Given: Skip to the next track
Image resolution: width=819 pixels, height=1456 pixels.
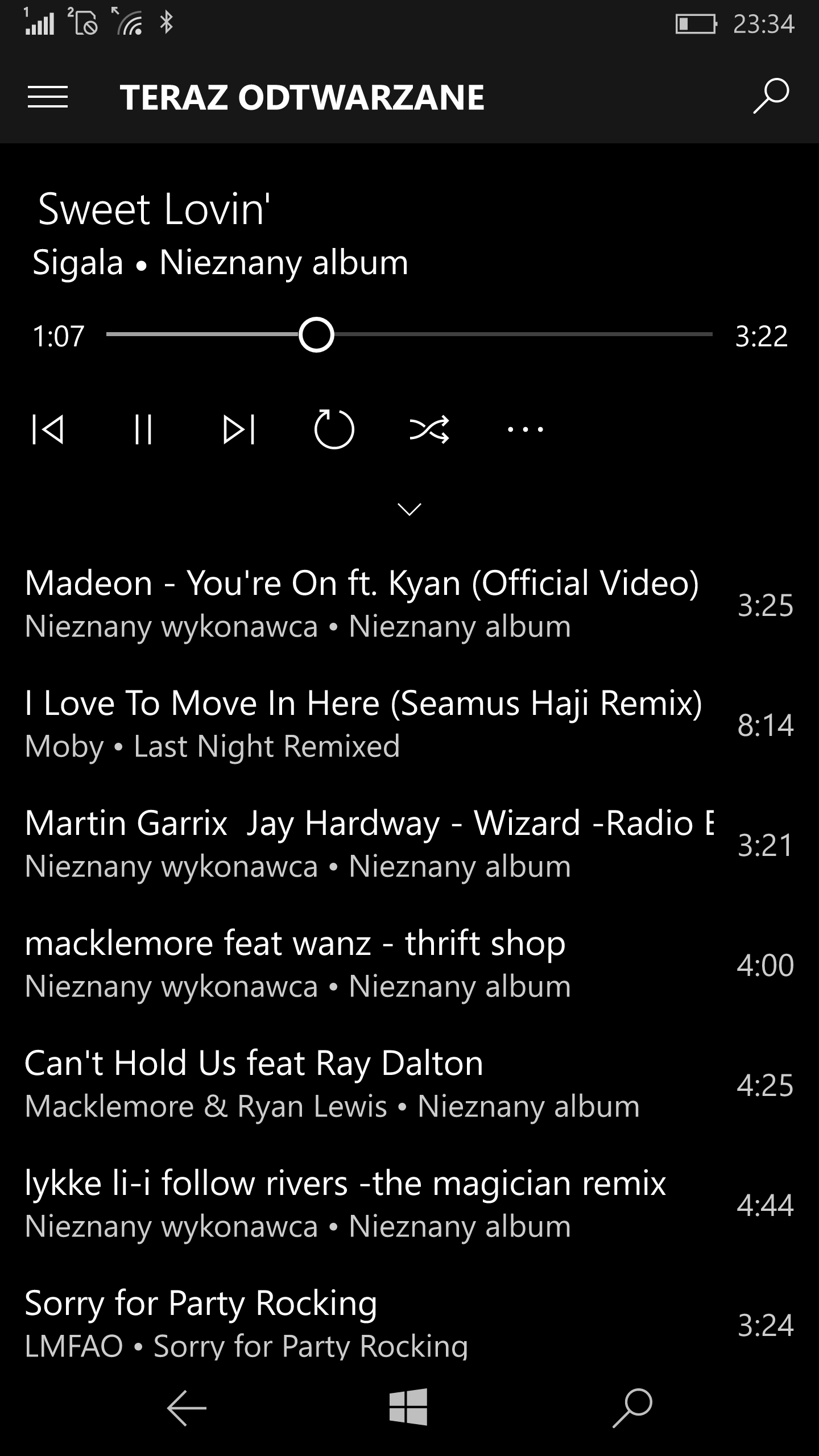Looking at the screenshot, I should pos(239,429).
